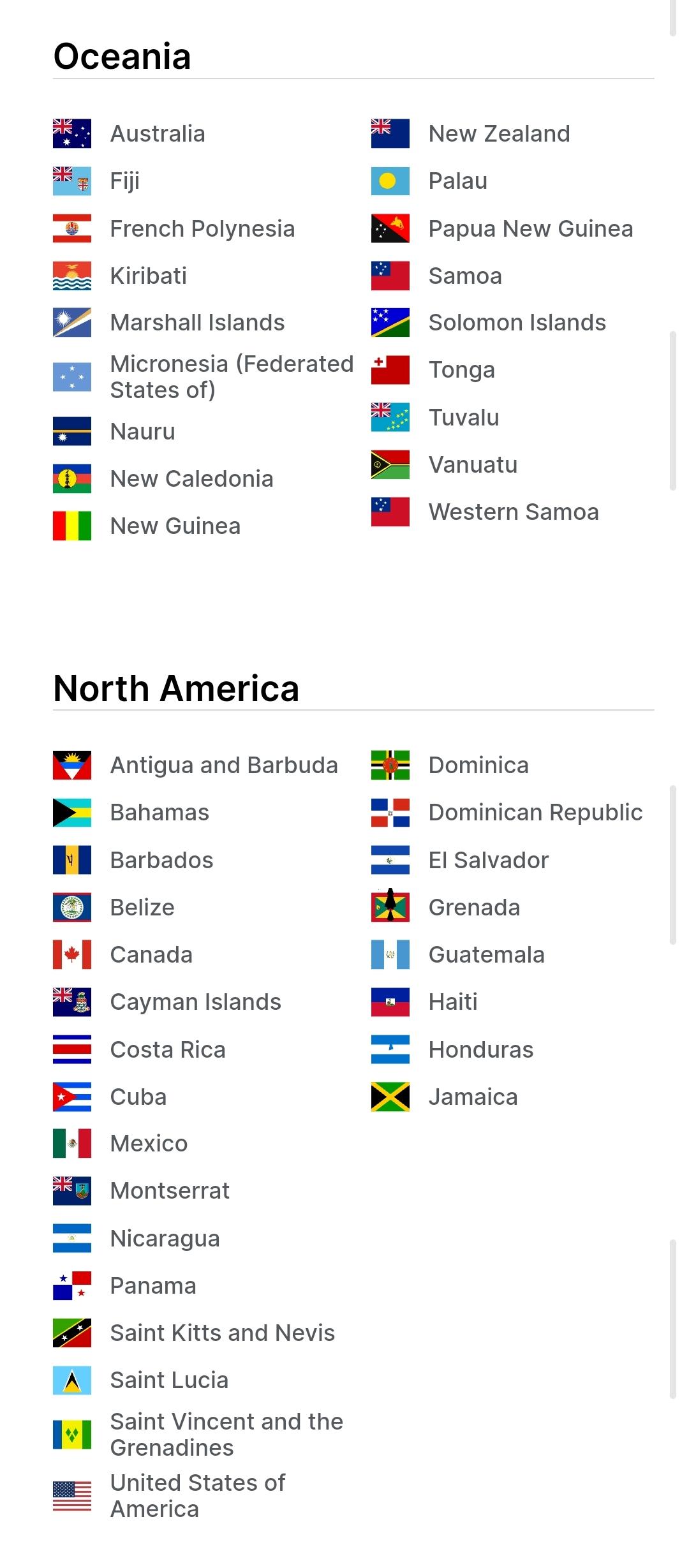Screen dimensions: 689x1568
Task: Choose United States of America
Action: pyautogui.click(x=197, y=1496)
